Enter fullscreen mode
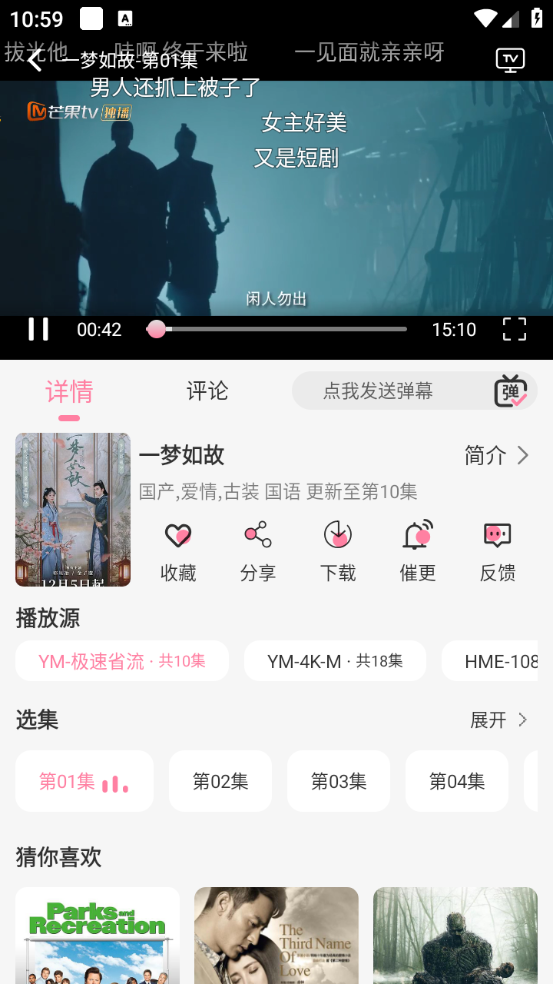553x984 pixels. [514, 329]
